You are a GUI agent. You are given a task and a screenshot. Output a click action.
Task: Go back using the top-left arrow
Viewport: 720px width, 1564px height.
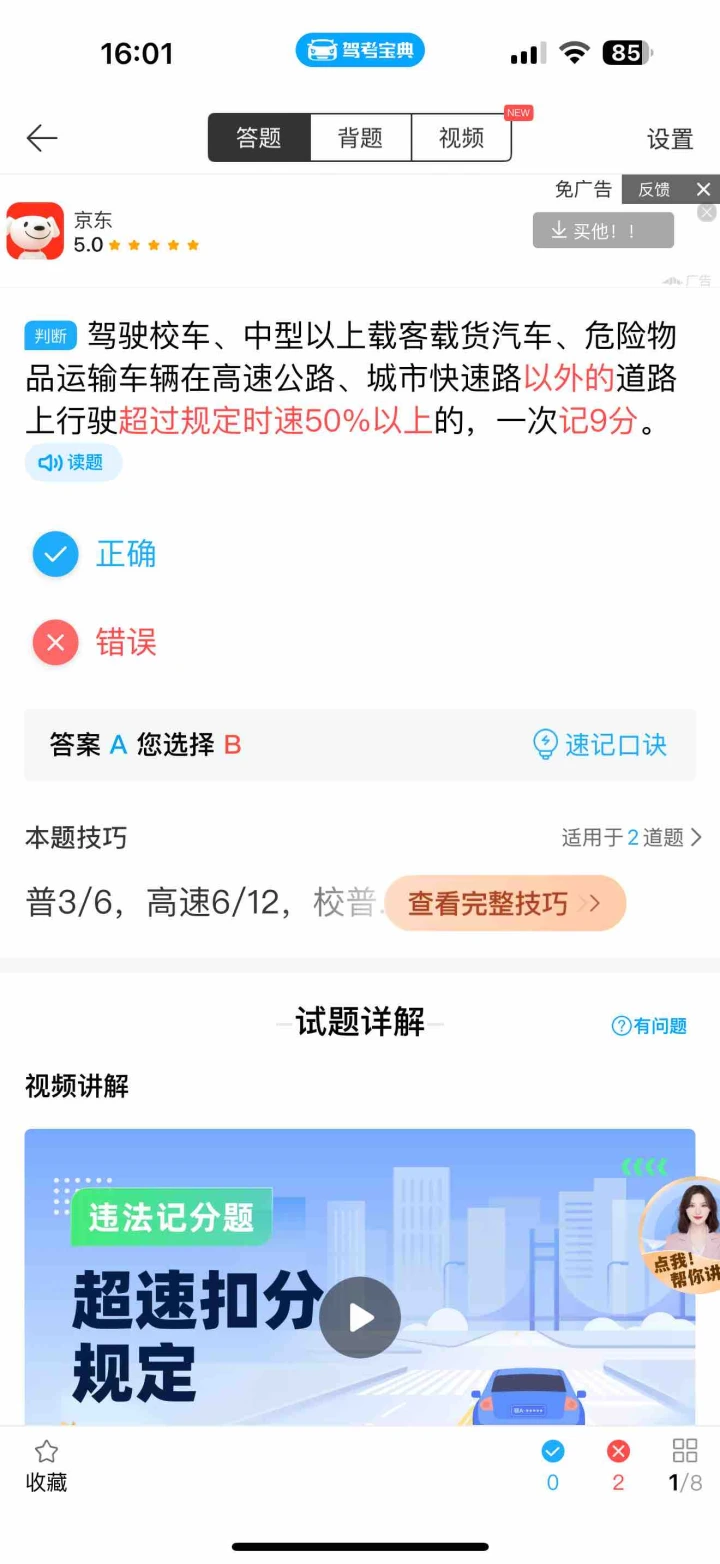[42, 138]
